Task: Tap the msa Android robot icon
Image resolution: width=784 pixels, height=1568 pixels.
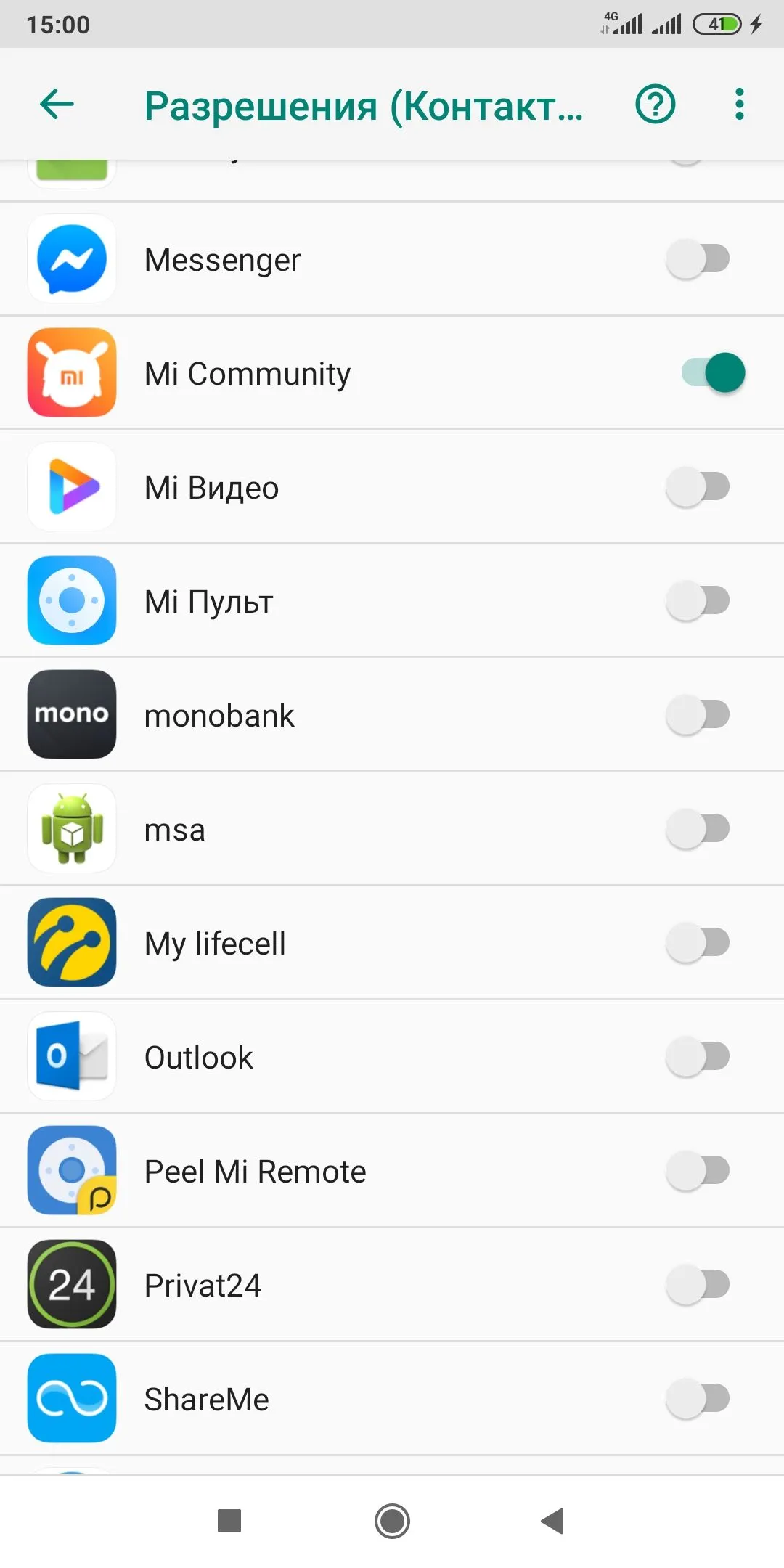Action: (71, 828)
